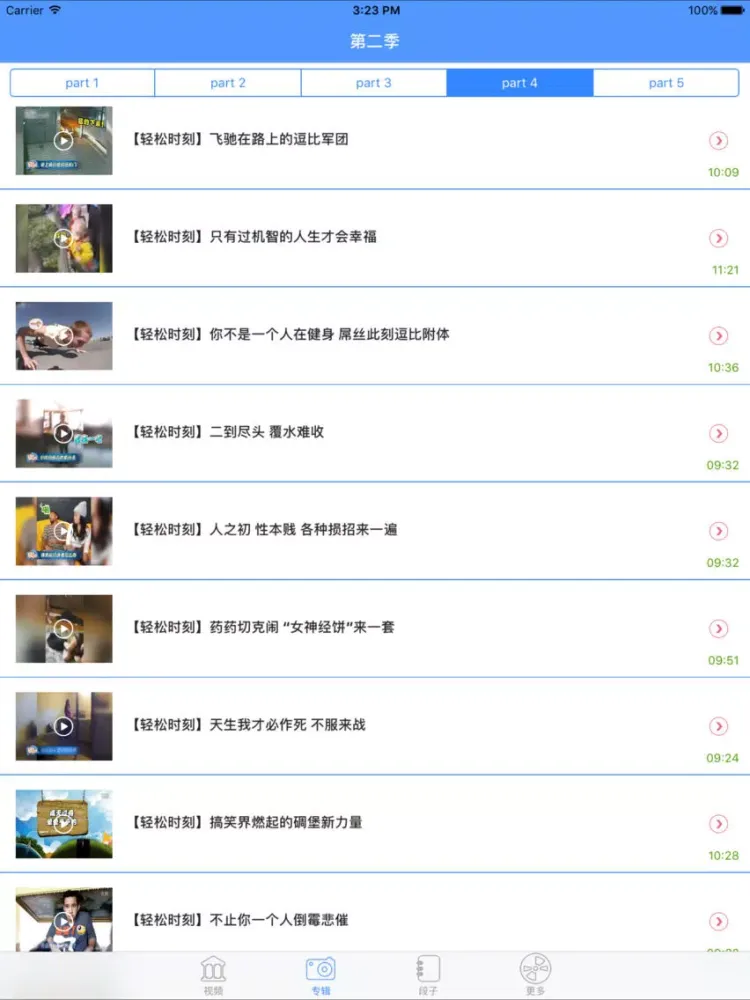Select the part 2 segment
750x1000 pixels.
click(228, 83)
